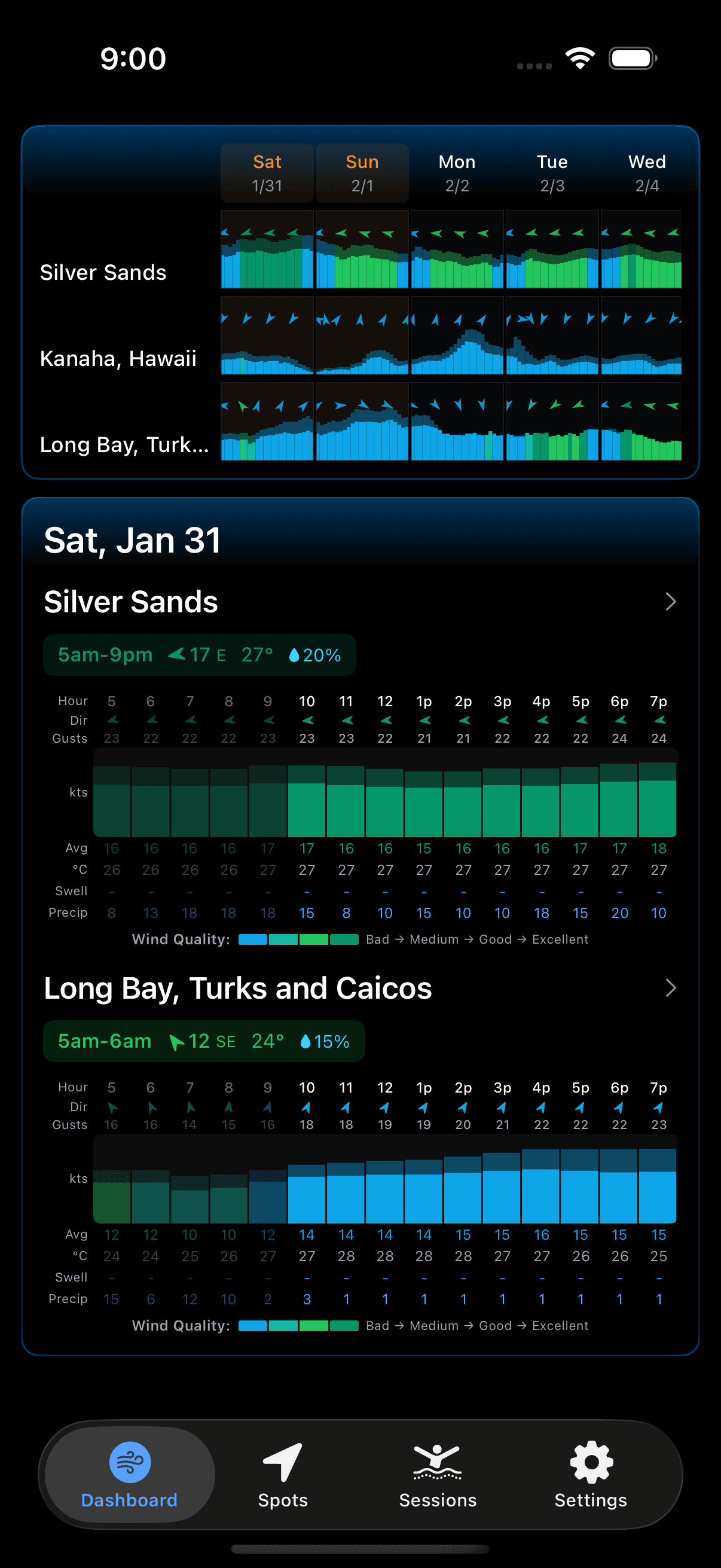The image size is (721, 1568).
Task: Select the Sun 2/1 day tab
Action: pos(362,173)
